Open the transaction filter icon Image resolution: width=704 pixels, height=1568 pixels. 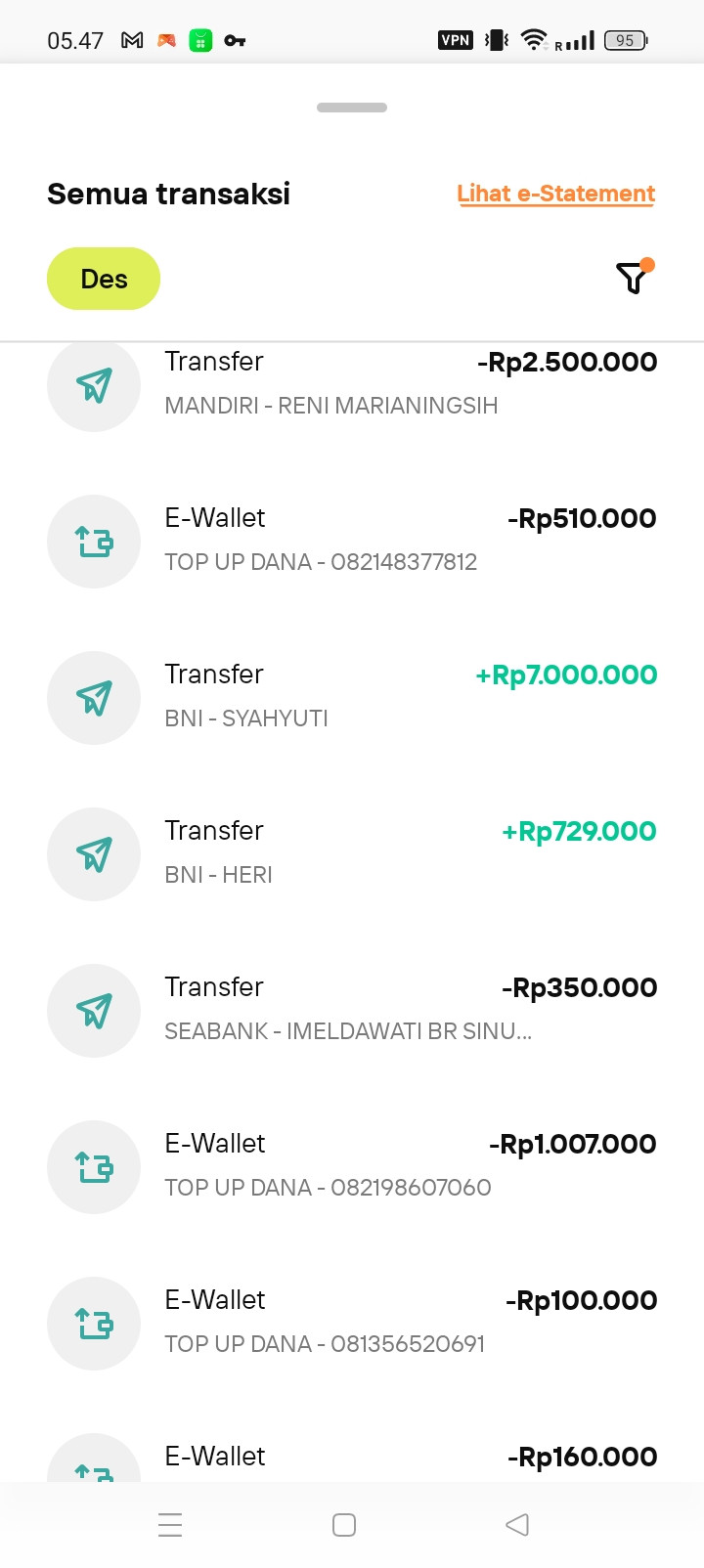pyautogui.click(x=634, y=279)
